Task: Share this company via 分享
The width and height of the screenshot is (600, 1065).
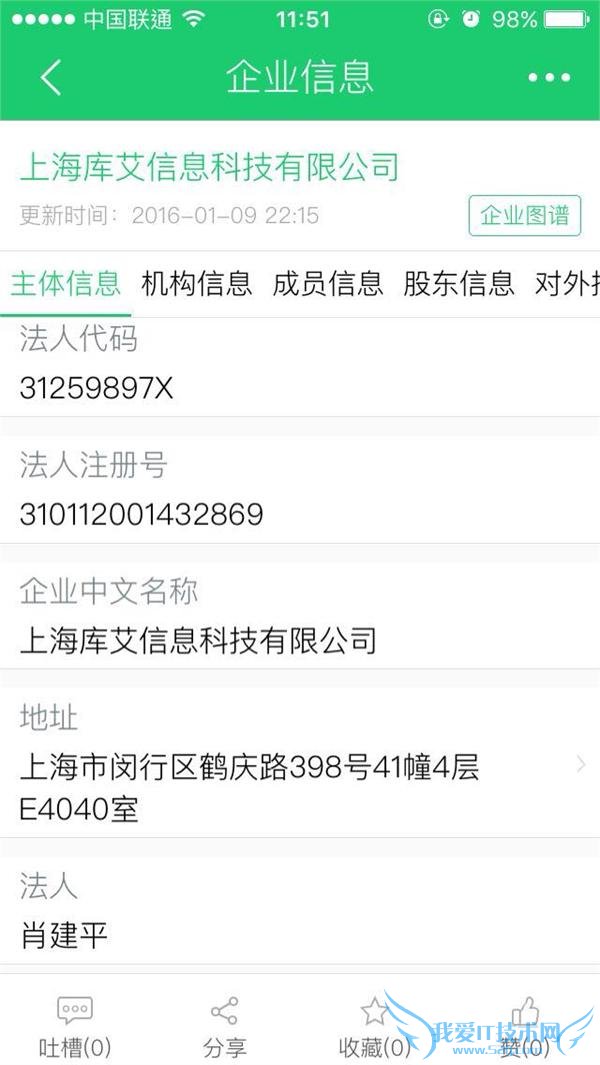Action: tap(225, 1026)
